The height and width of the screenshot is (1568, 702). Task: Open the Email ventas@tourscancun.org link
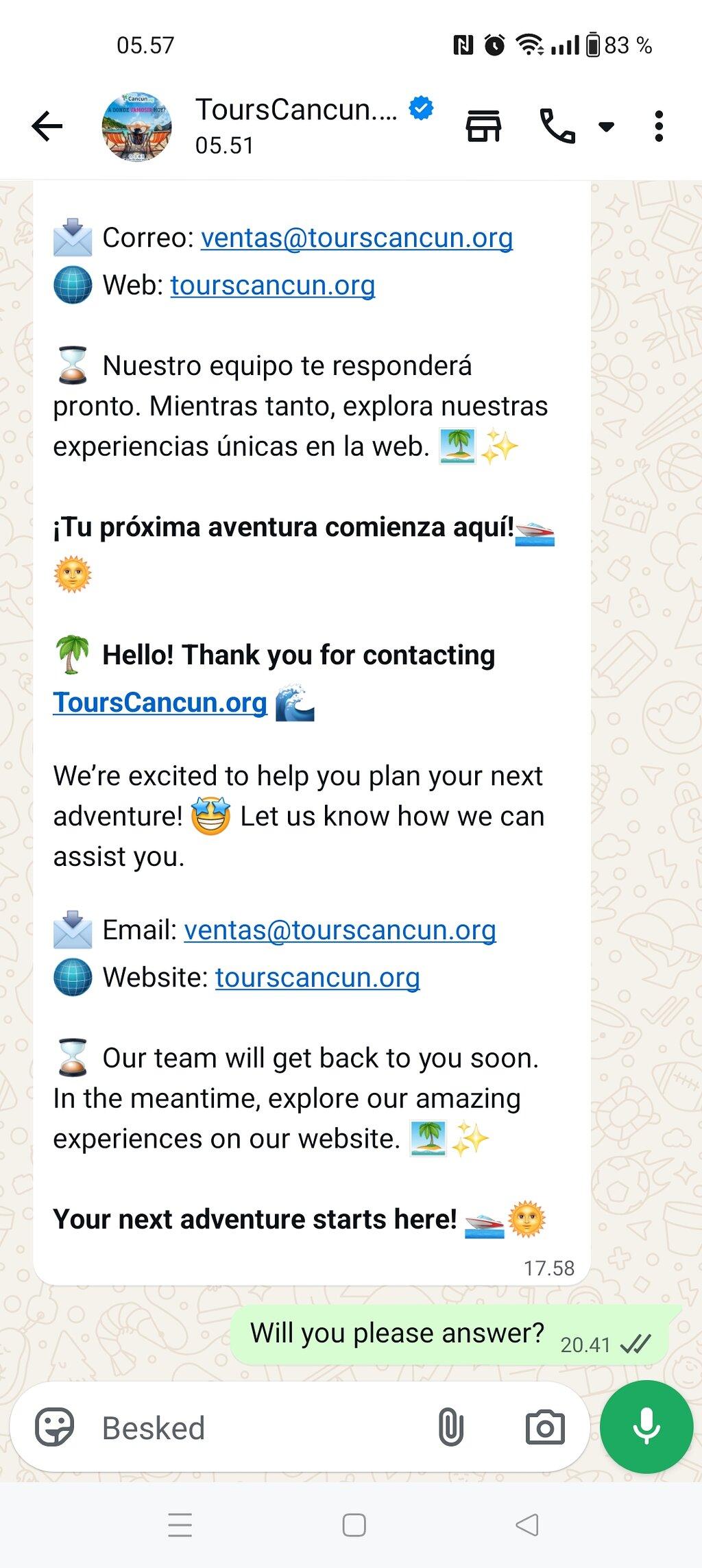(340, 930)
